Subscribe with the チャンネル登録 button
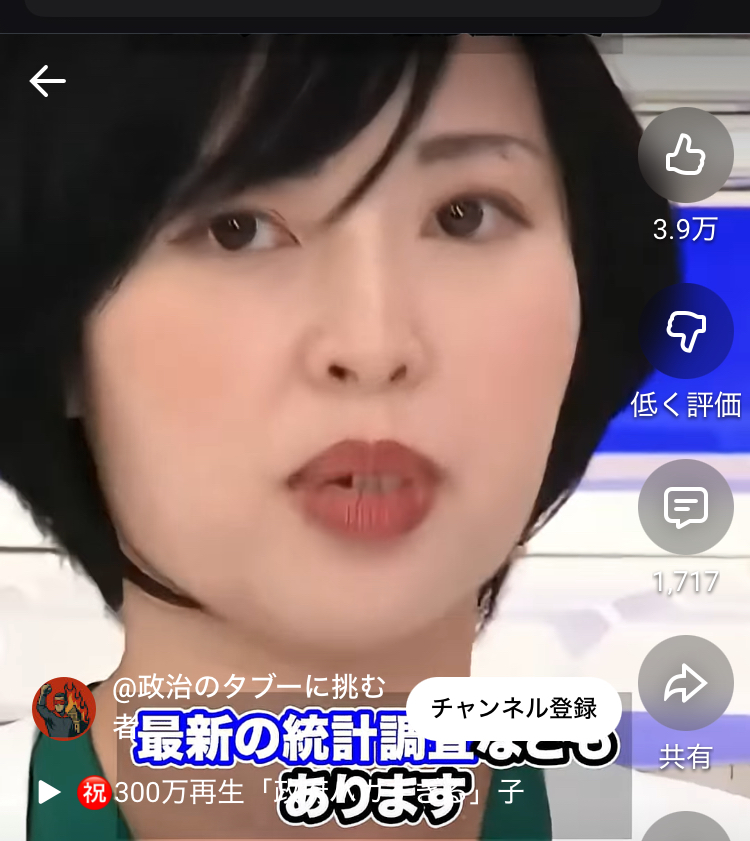Image resolution: width=750 pixels, height=841 pixels. pos(514,708)
